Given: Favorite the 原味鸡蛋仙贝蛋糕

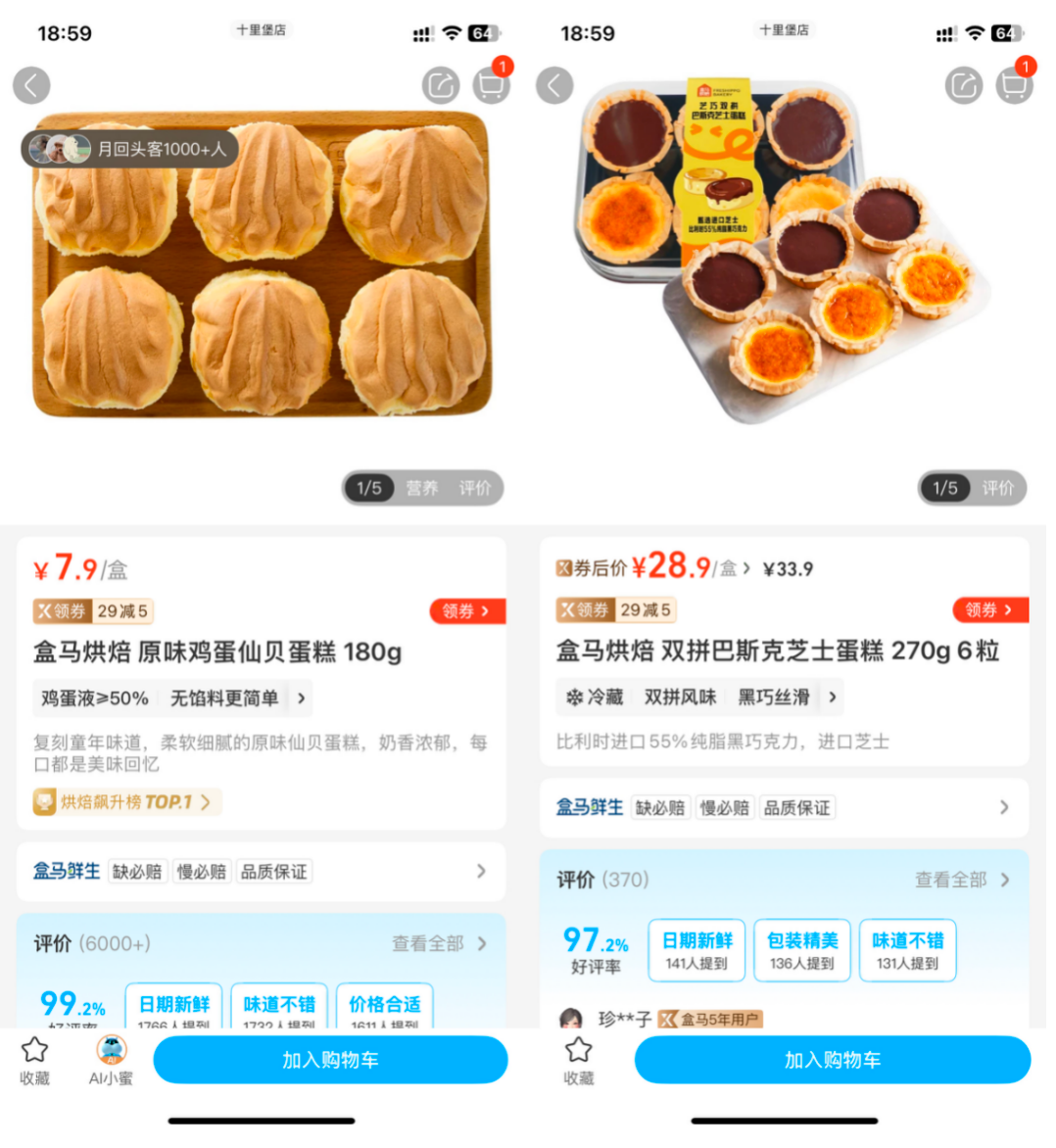Looking at the screenshot, I should point(34,1060).
